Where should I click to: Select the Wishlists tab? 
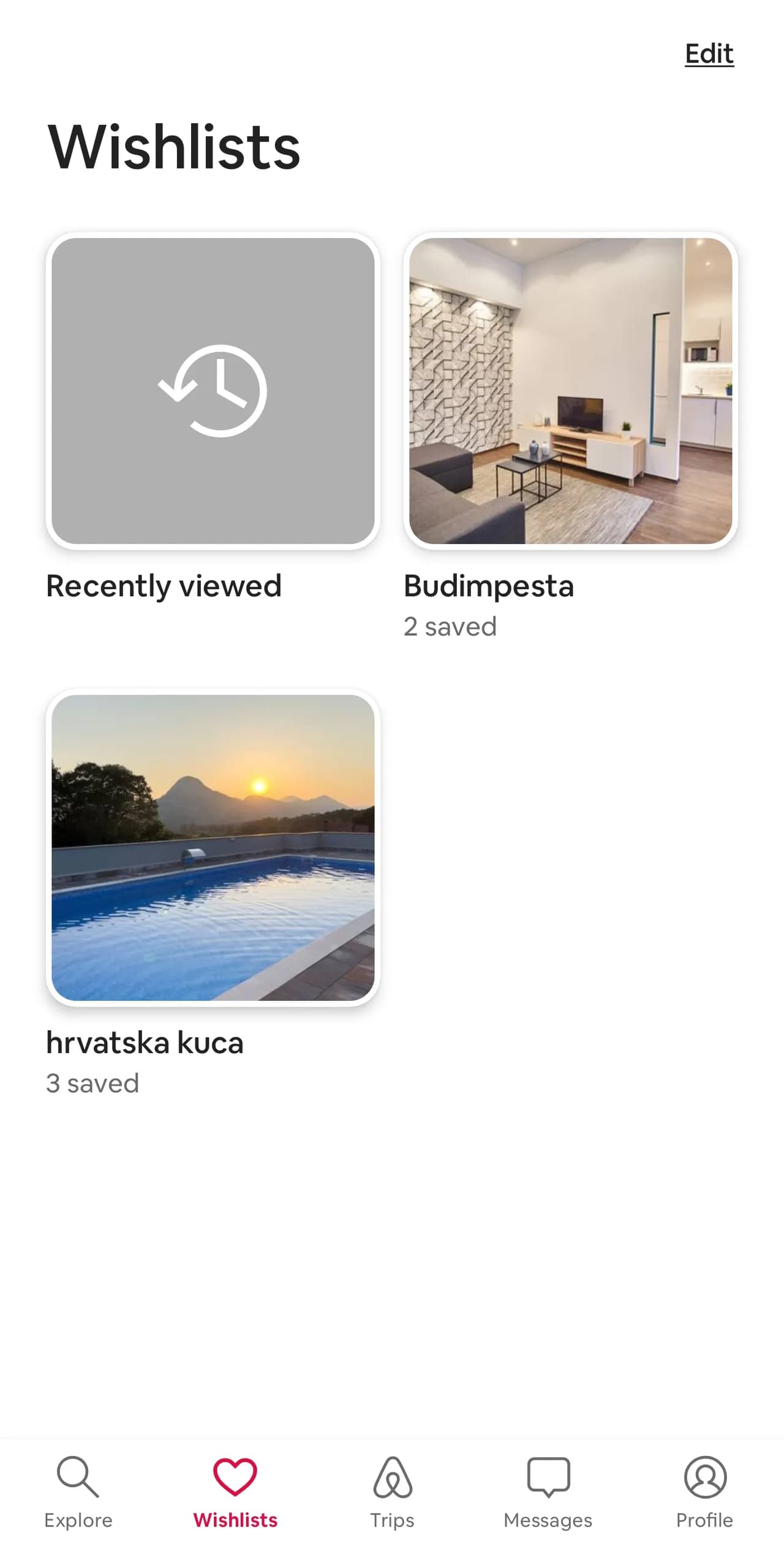(x=235, y=1492)
